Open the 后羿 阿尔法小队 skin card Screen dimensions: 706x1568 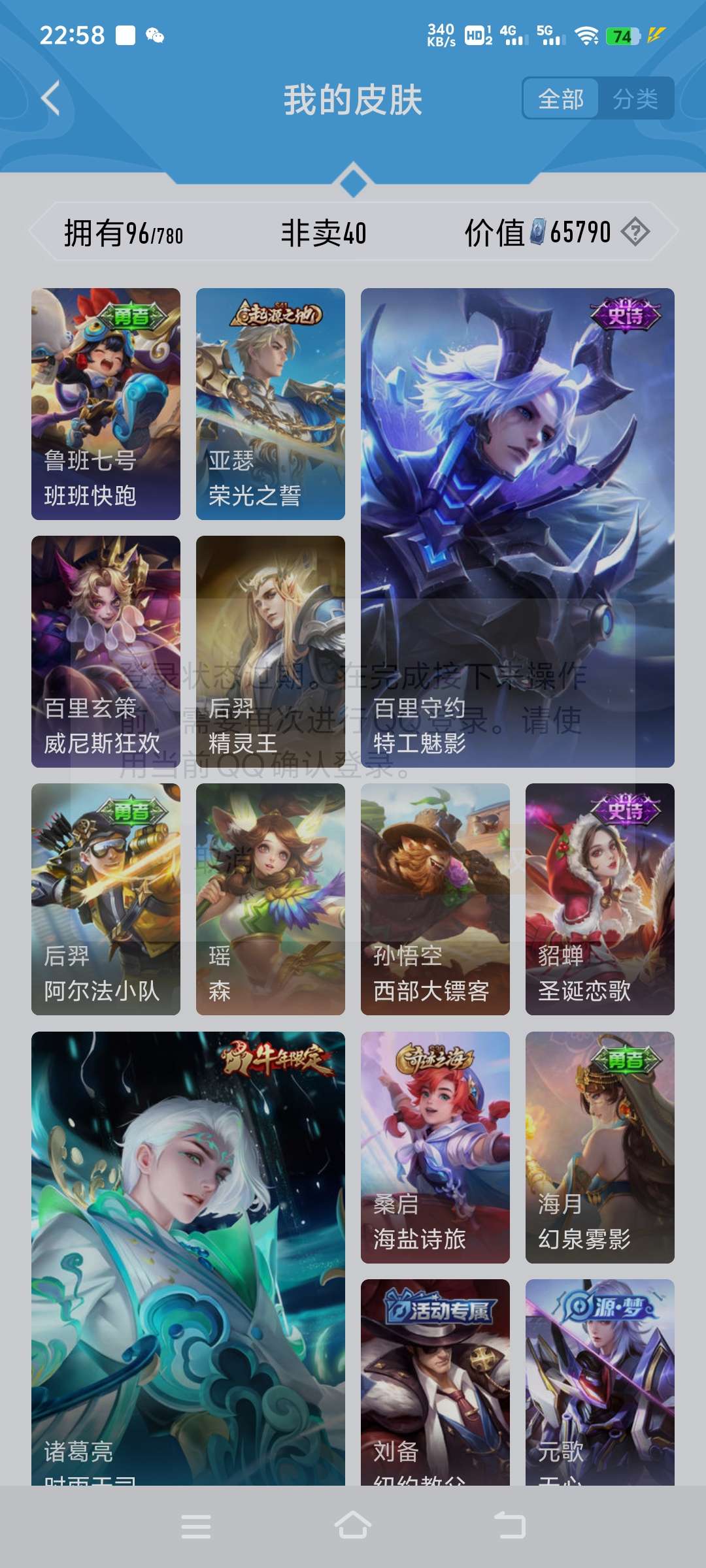[x=106, y=899]
